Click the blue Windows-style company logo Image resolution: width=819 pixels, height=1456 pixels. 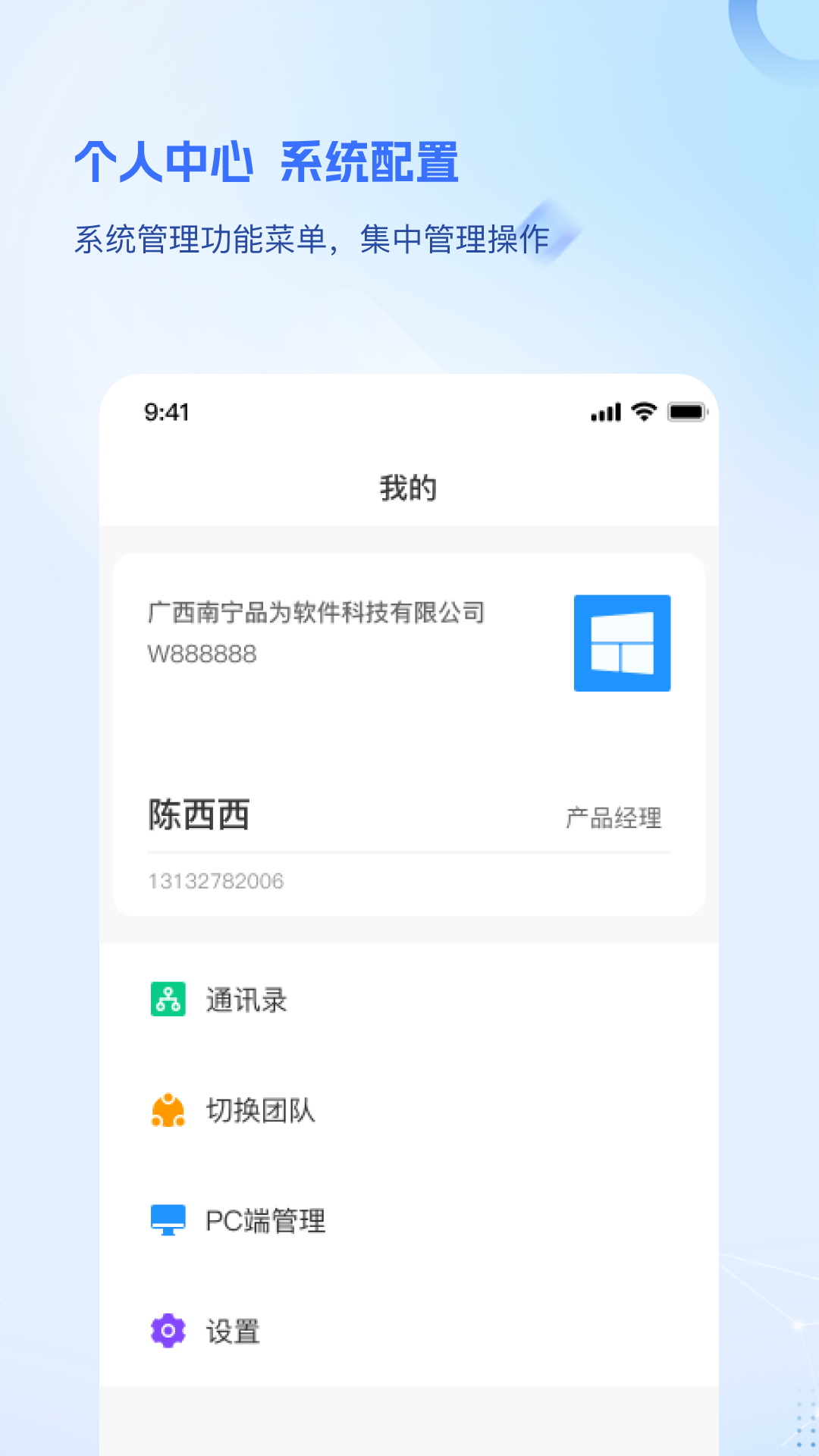click(623, 642)
